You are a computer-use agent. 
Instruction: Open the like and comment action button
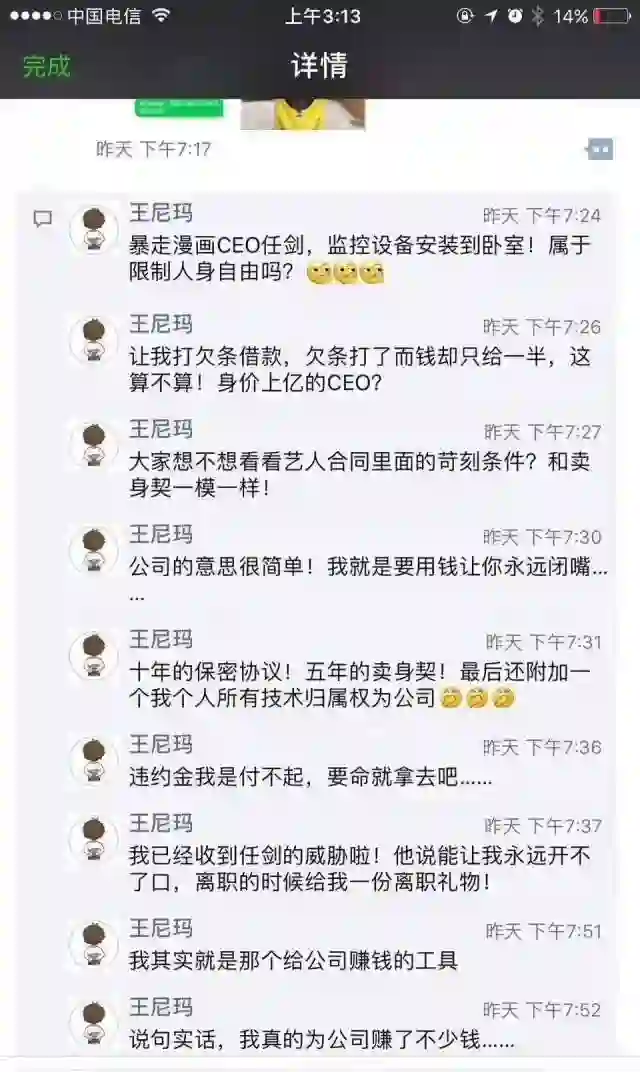point(599,149)
